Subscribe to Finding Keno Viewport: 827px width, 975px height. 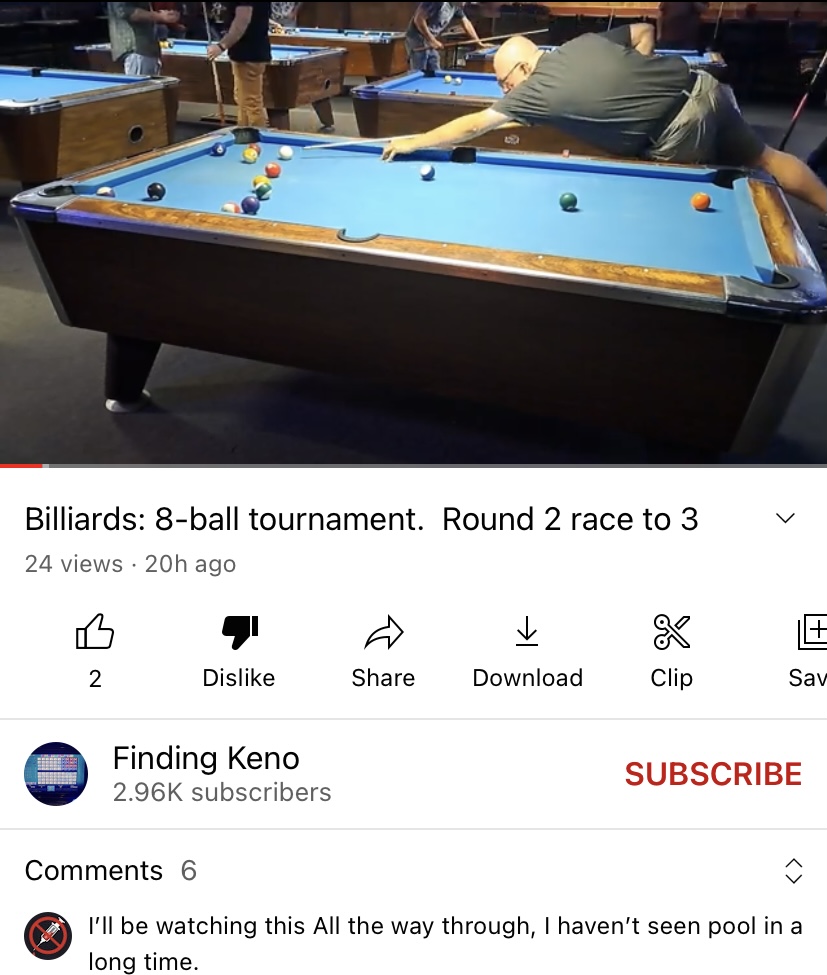pyautogui.click(x=713, y=774)
